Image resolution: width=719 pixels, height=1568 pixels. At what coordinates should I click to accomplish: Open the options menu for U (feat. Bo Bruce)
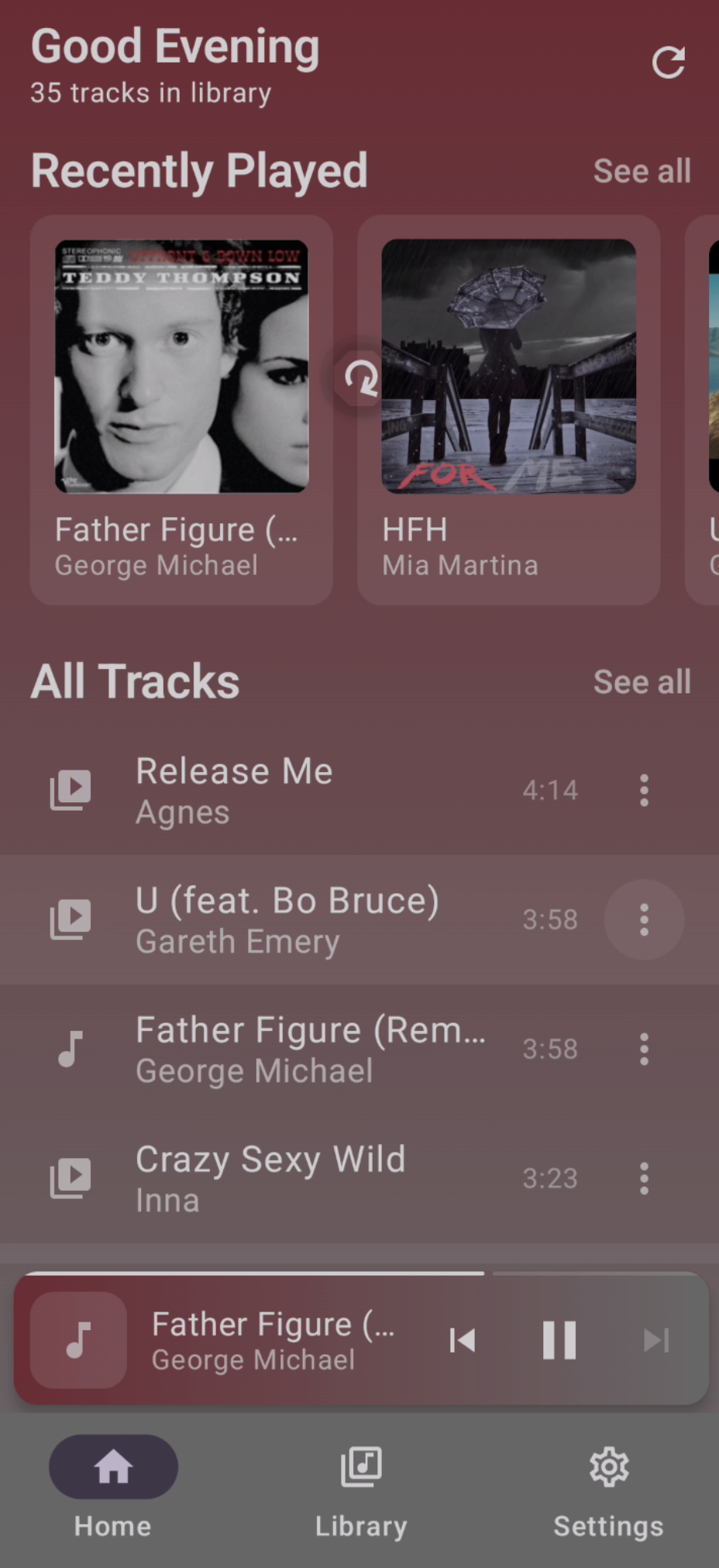click(644, 919)
